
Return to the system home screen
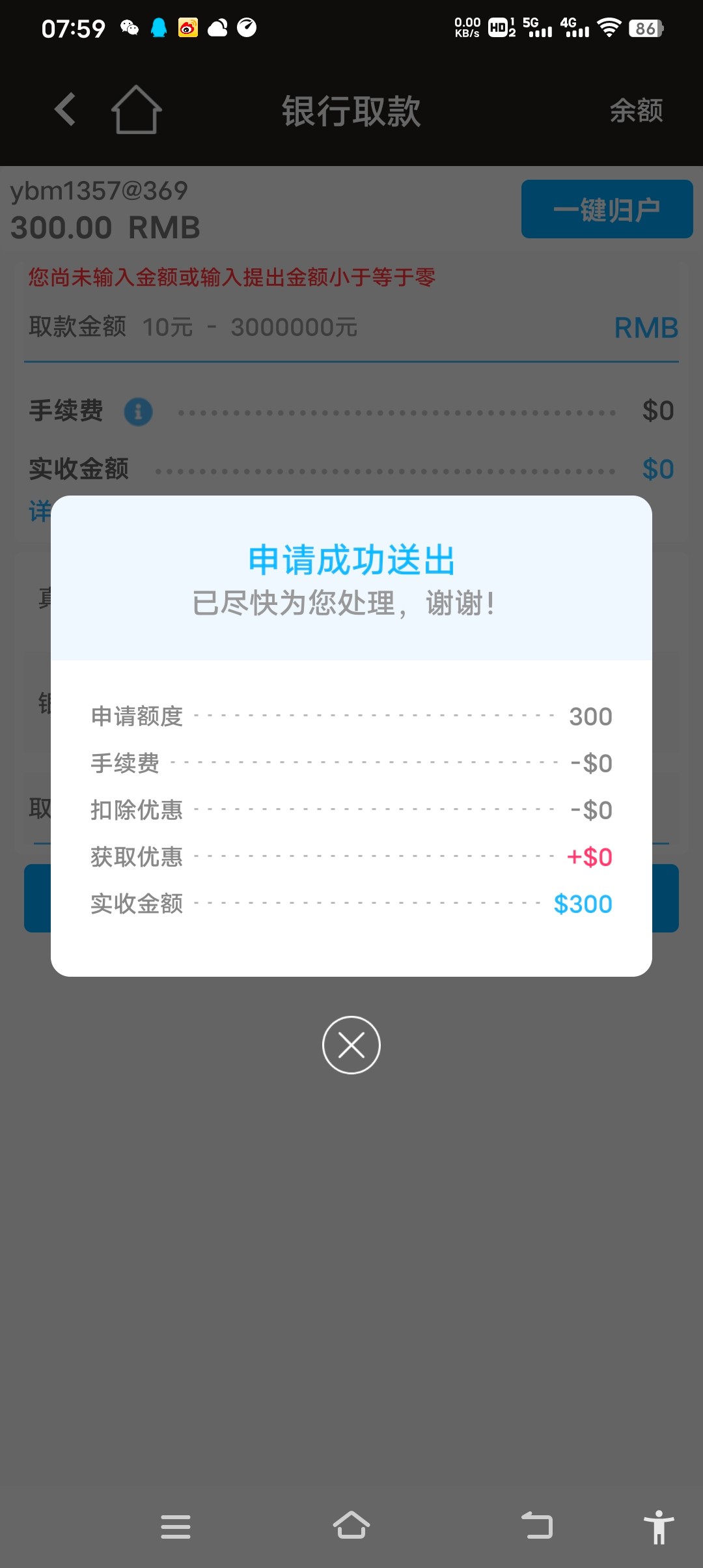click(x=351, y=1526)
